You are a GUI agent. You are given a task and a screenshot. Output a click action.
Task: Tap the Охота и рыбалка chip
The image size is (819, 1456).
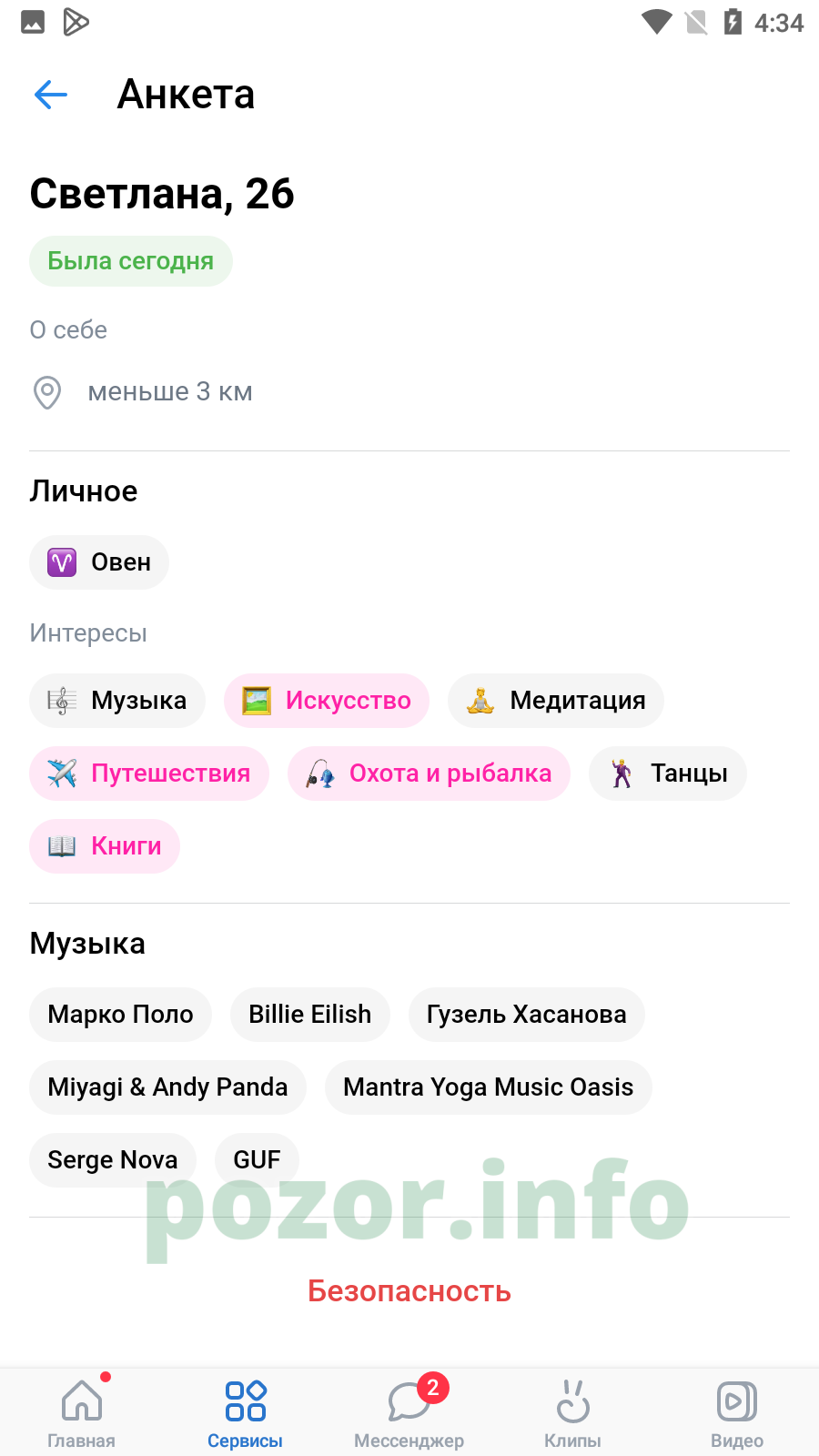[x=429, y=773]
